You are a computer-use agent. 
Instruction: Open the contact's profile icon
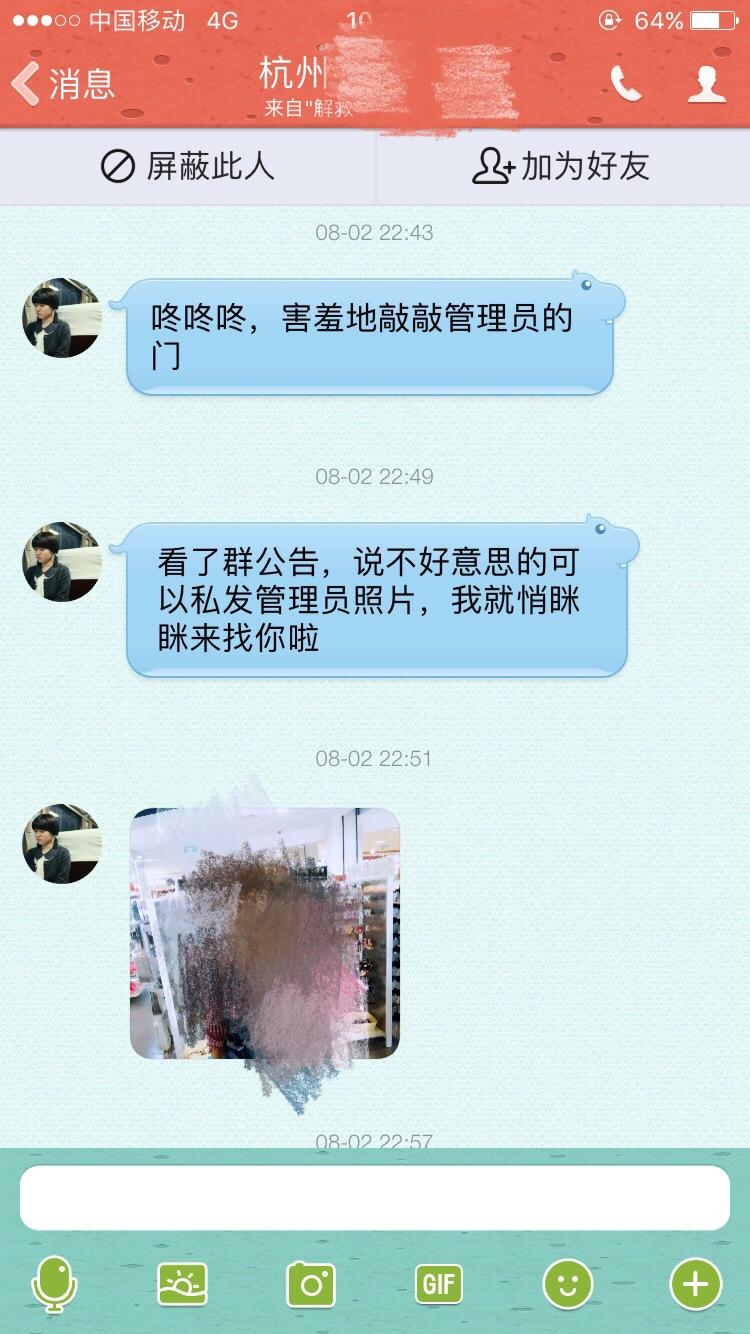(x=706, y=84)
